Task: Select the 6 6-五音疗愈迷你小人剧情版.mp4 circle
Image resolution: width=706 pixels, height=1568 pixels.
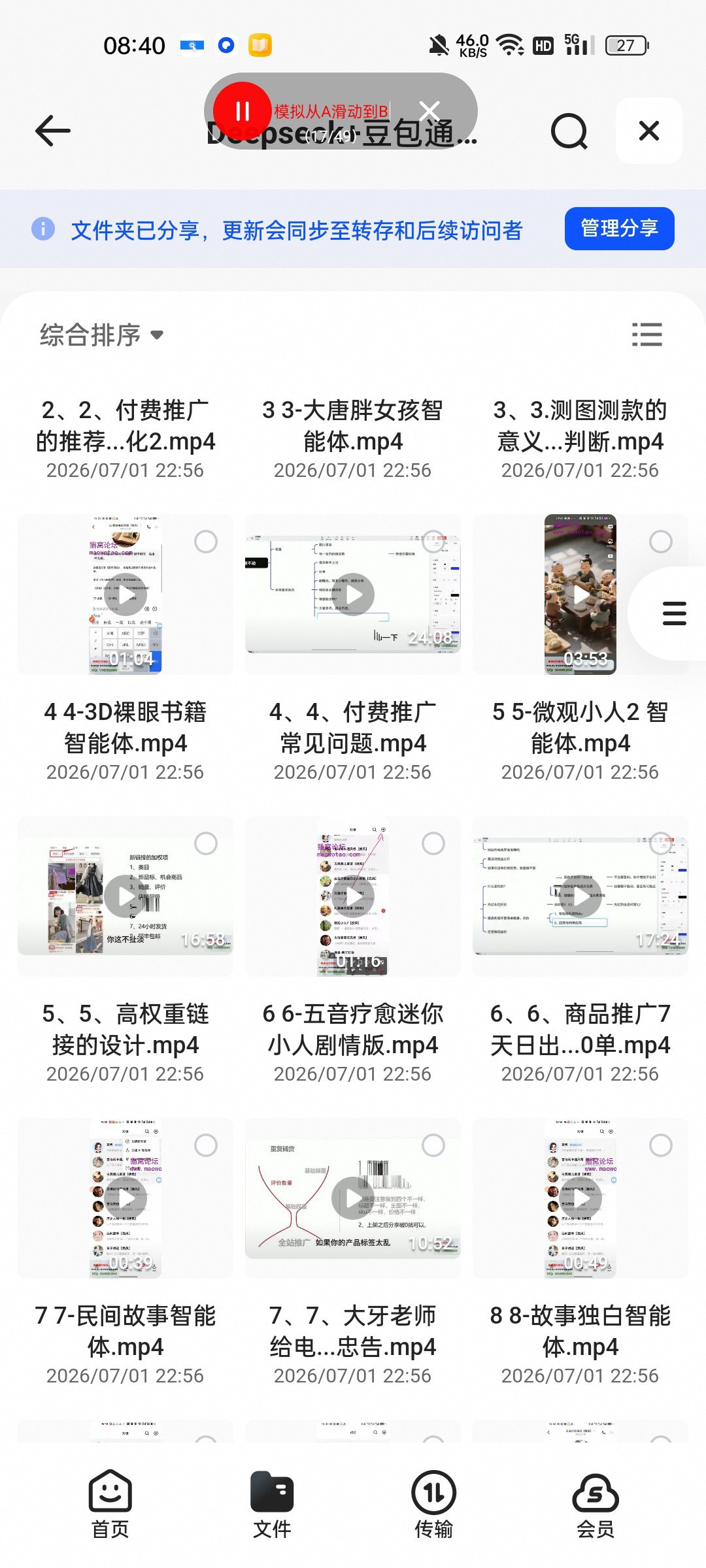Action: (x=433, y=843)
